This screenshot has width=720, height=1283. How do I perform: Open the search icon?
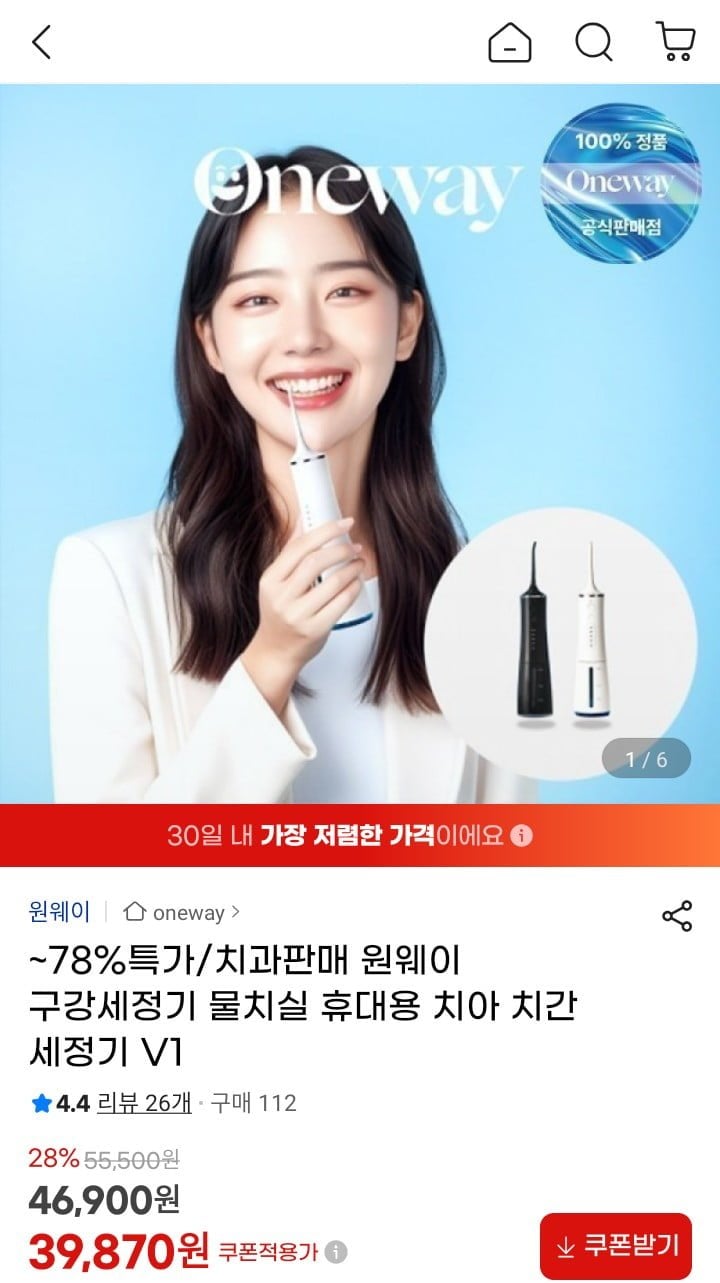click(593, 42)
